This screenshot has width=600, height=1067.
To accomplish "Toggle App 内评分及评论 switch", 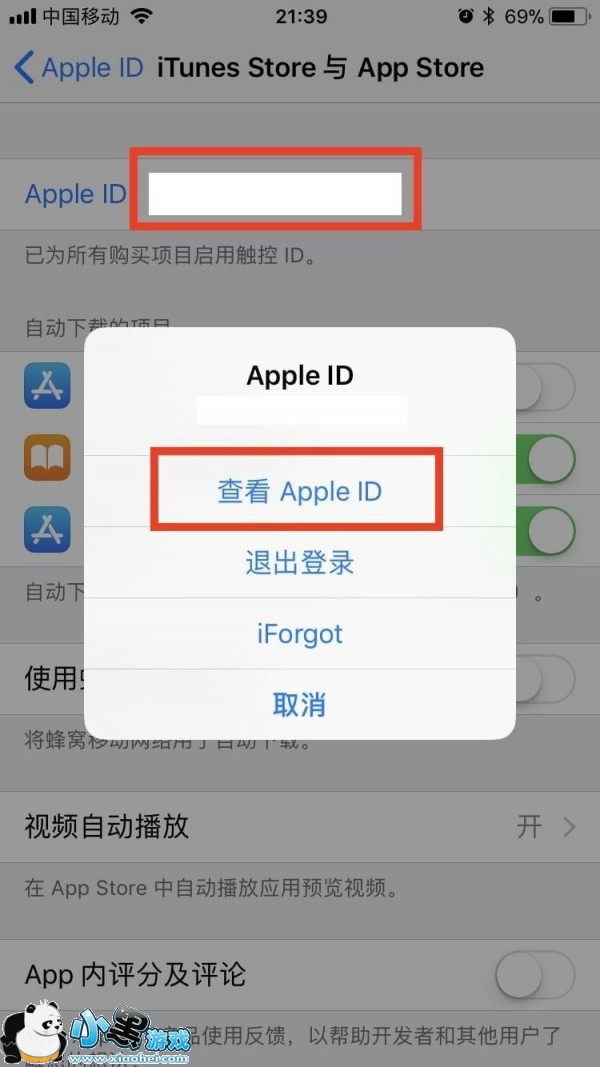I will tap(534, 974).
